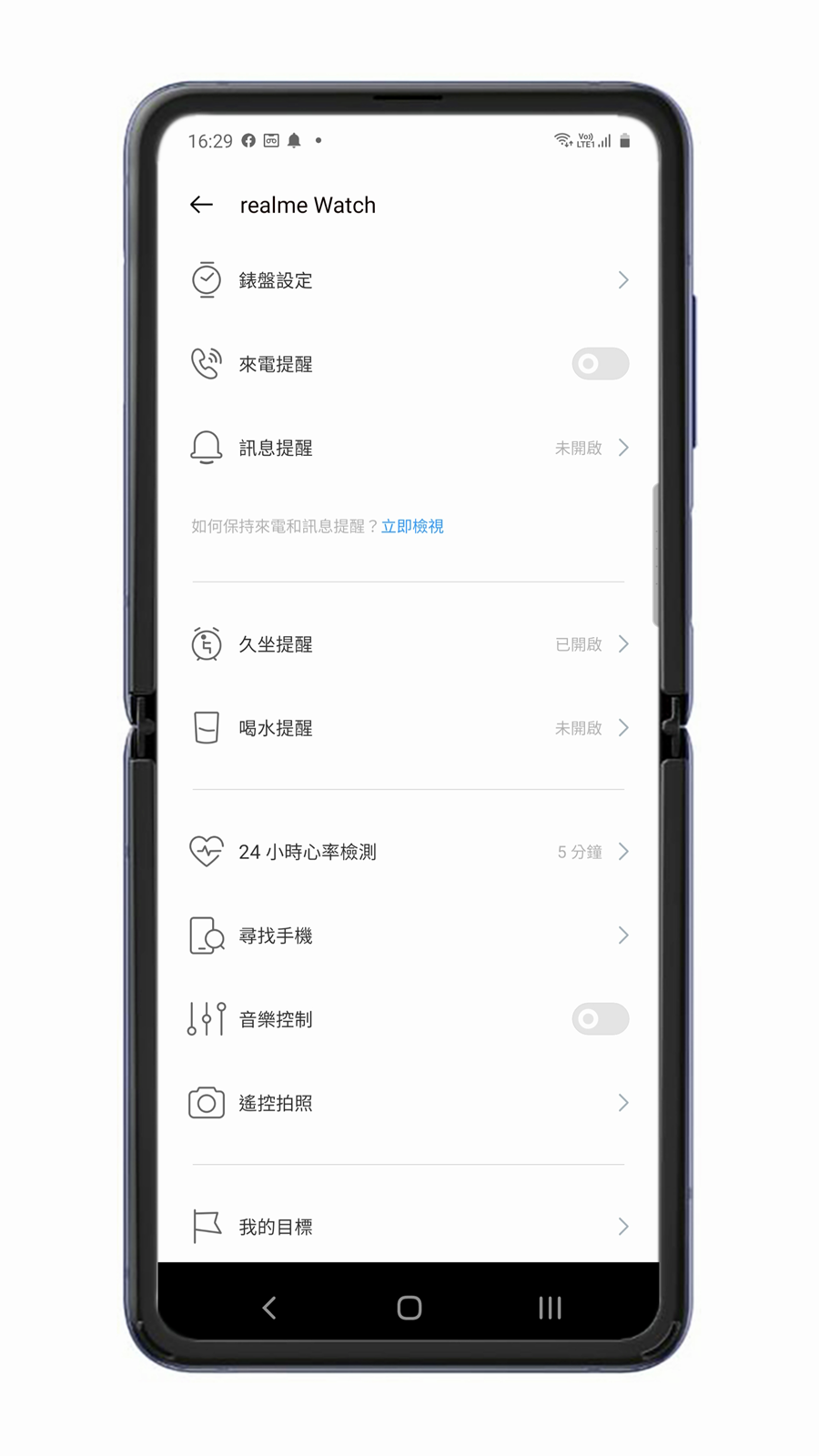Open 訊息提醒 settings
Screen dimensions: 819x1456
(408, 448)
